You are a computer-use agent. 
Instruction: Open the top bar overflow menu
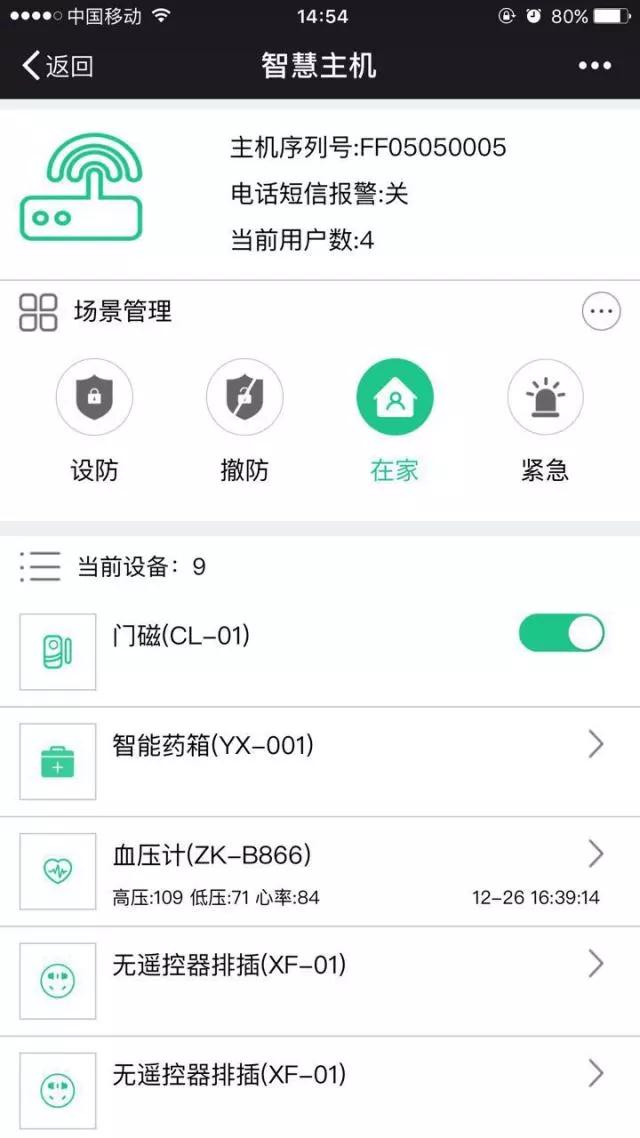point(594,66)
